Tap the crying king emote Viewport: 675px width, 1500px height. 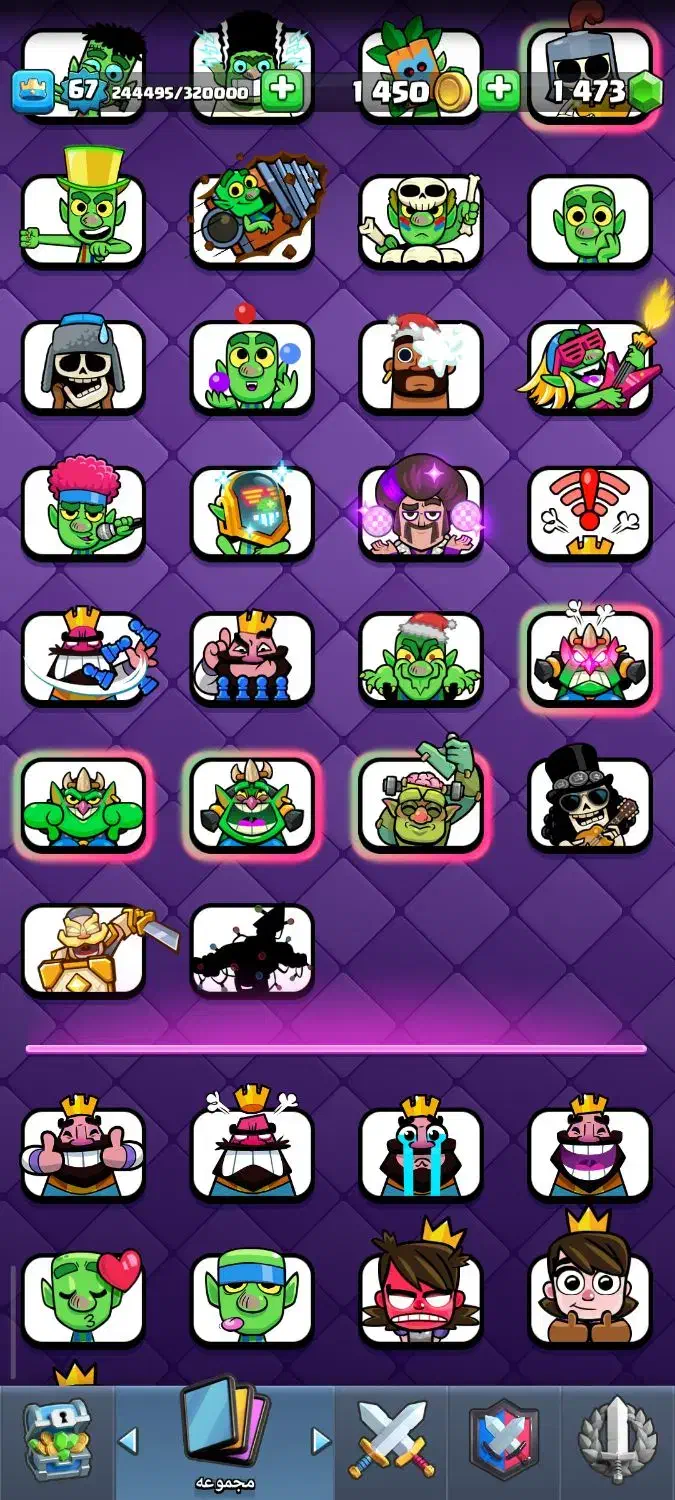tap(421, 1152)
